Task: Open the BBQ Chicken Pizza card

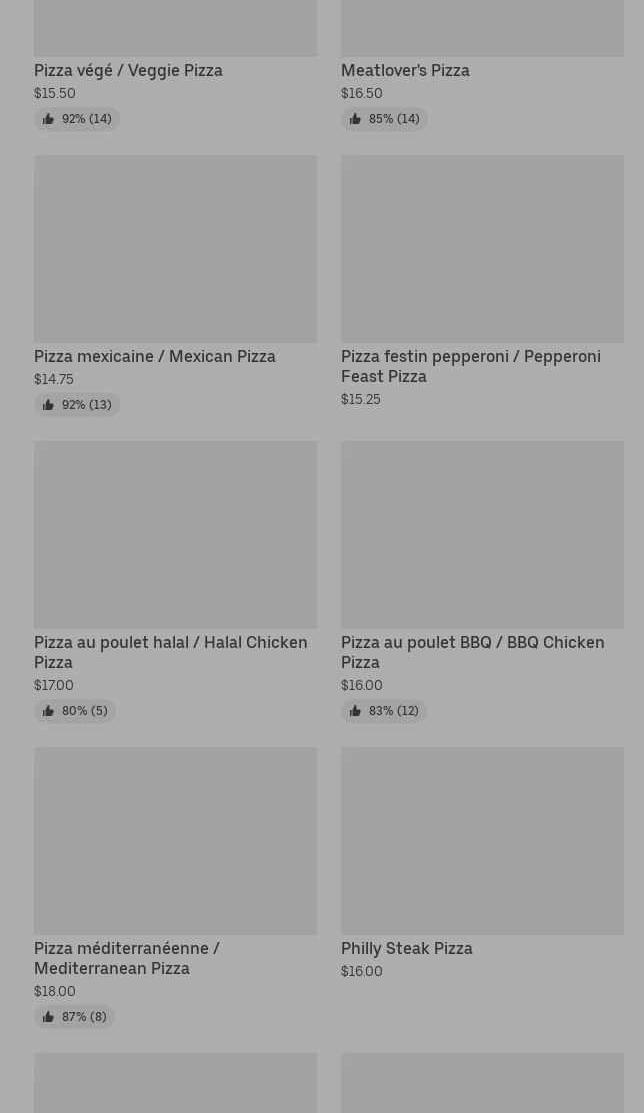Action: tap(482, 581)
